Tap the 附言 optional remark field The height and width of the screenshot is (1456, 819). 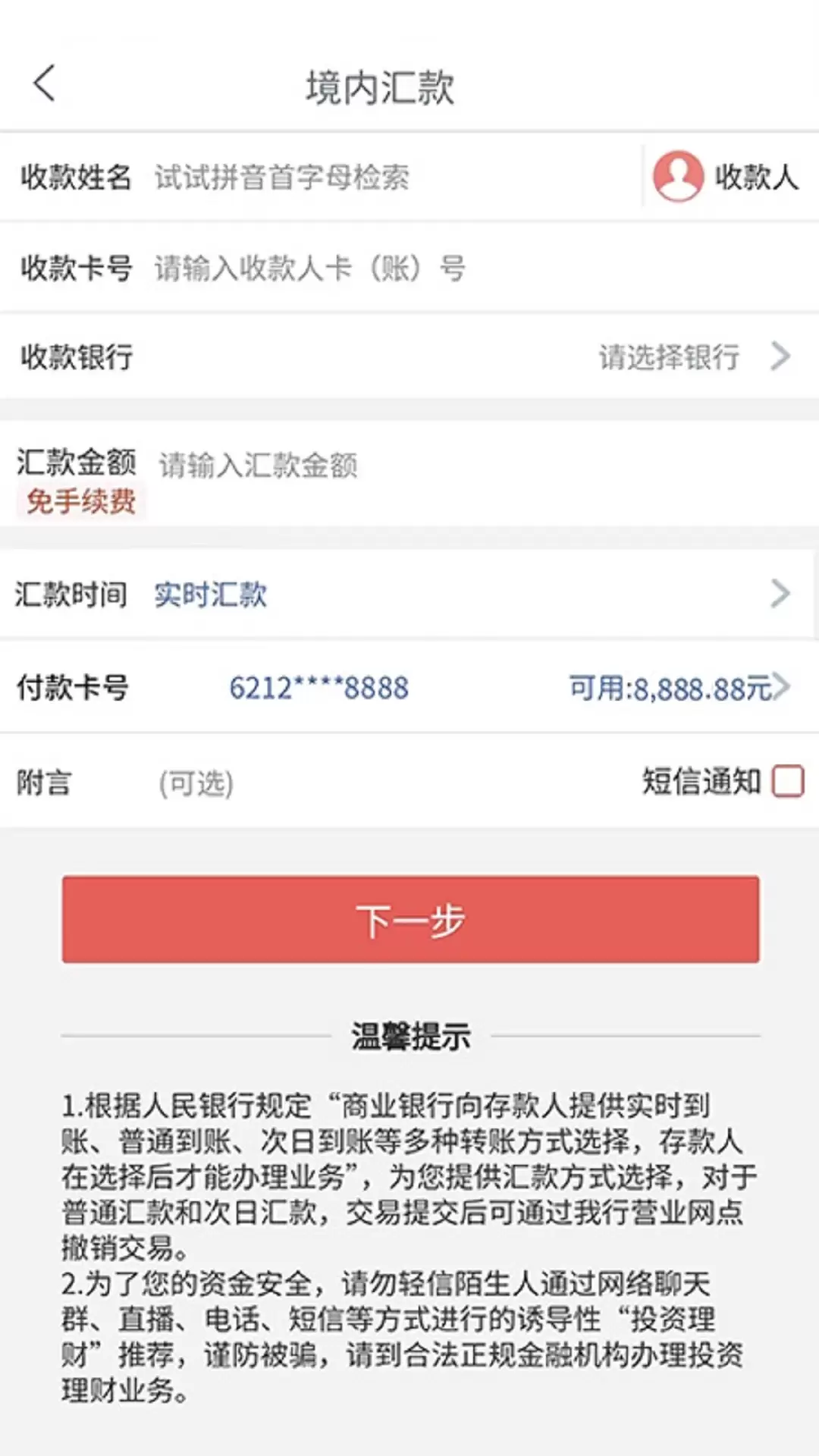click(379, 783)
